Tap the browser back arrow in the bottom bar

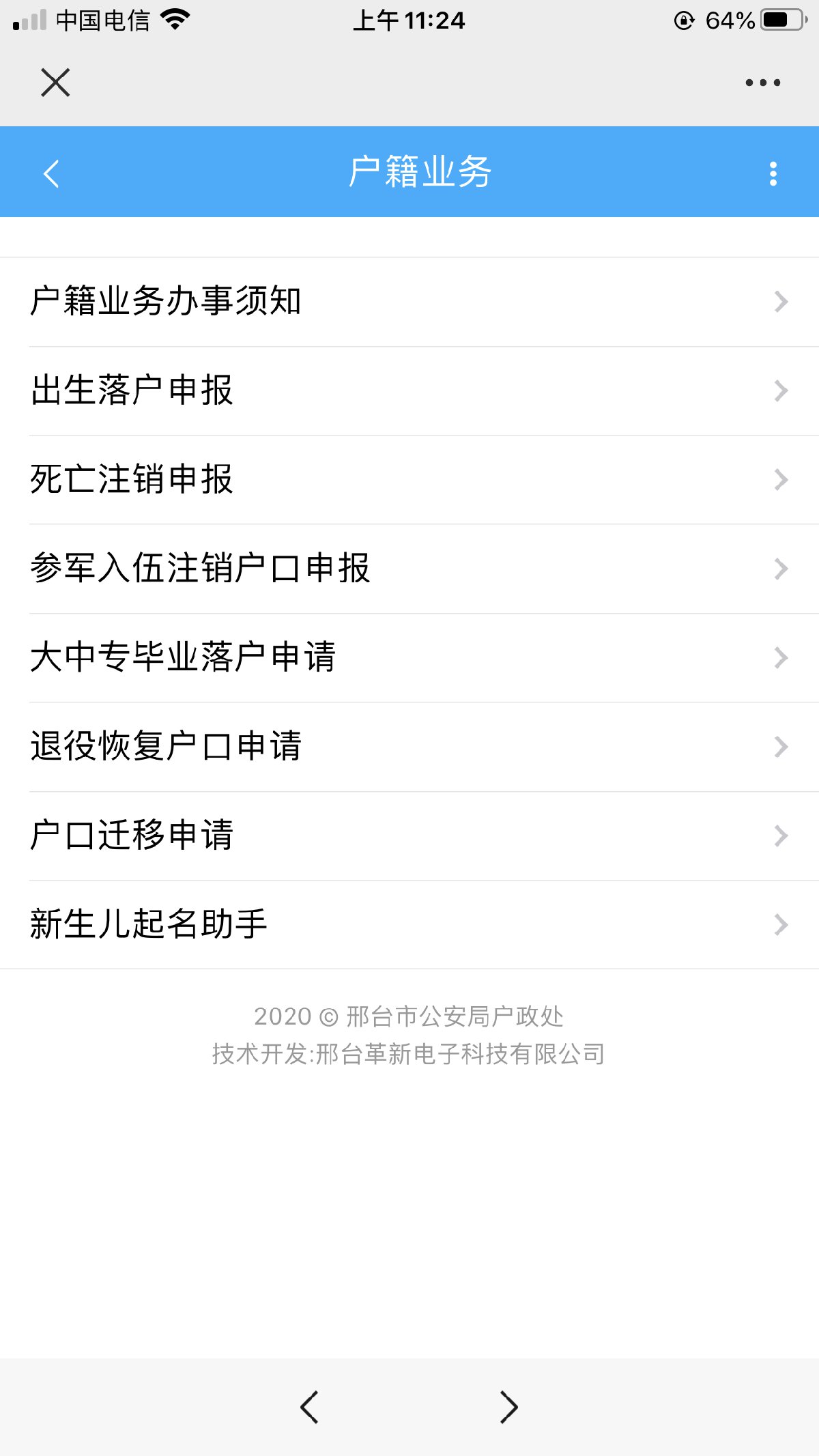click(309, 1407)
